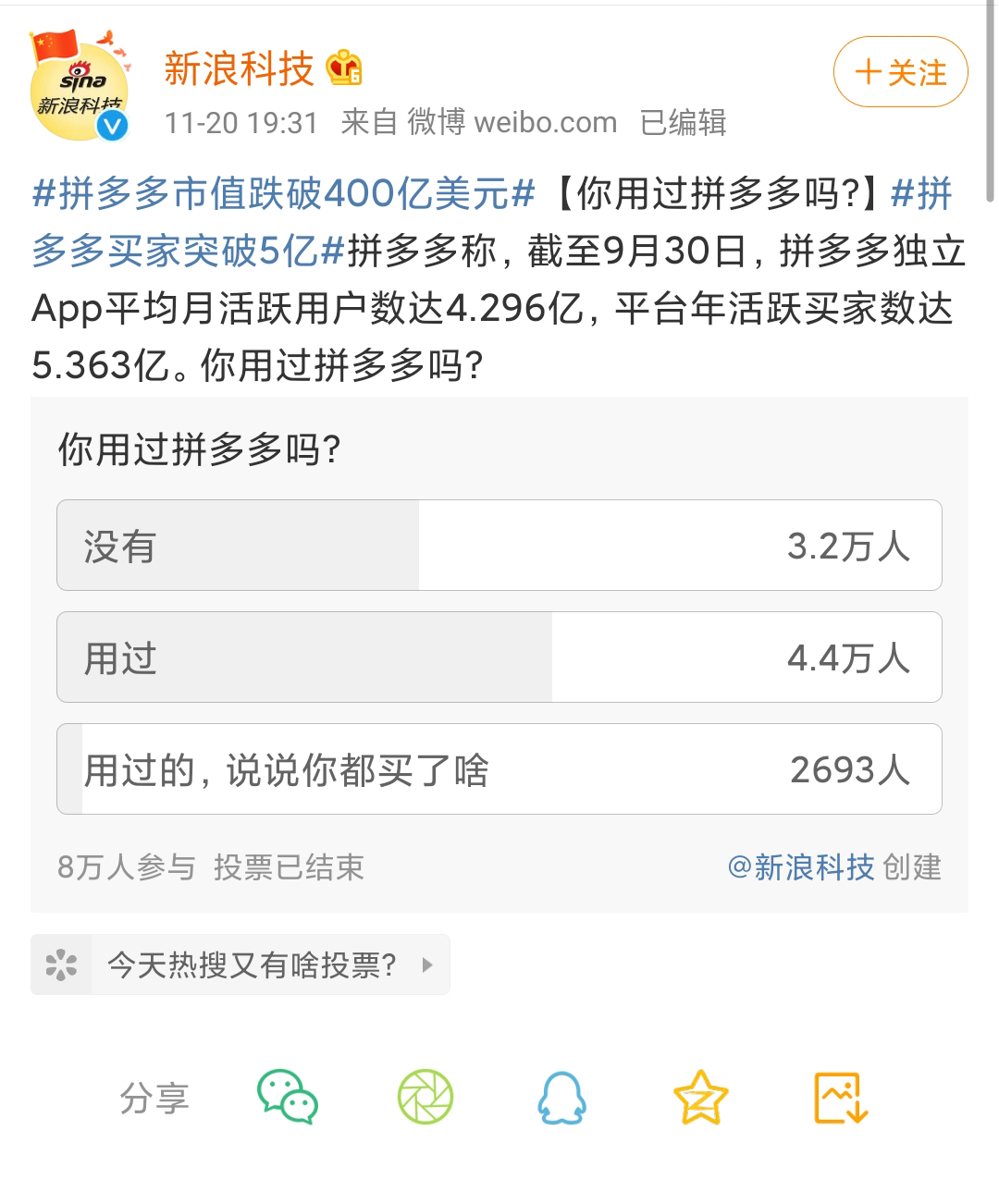Screen dimensions: 999x1204
Task: Click the 十关注 follow button
Action: [x=898, y=72]
